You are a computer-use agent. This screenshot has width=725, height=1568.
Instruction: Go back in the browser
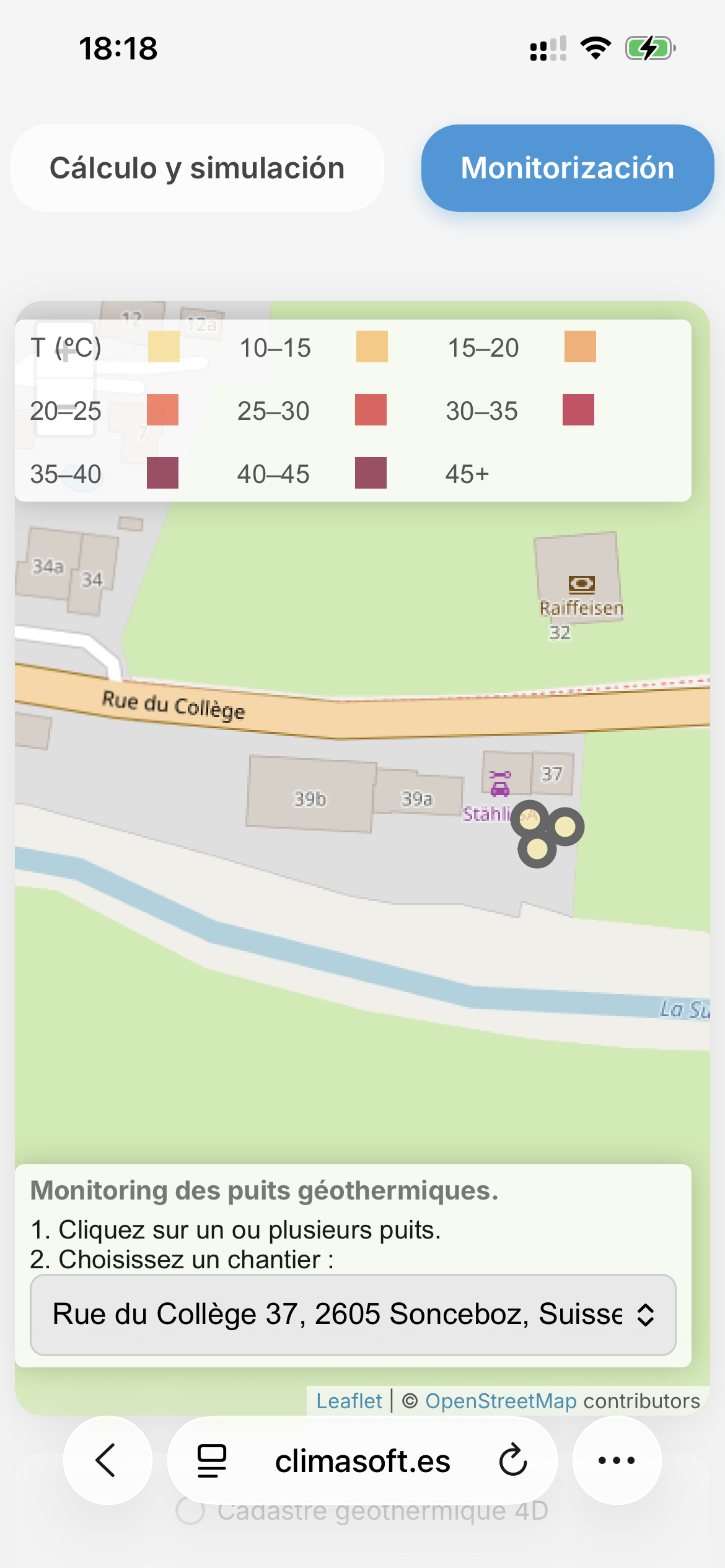tap(107, 1460)
